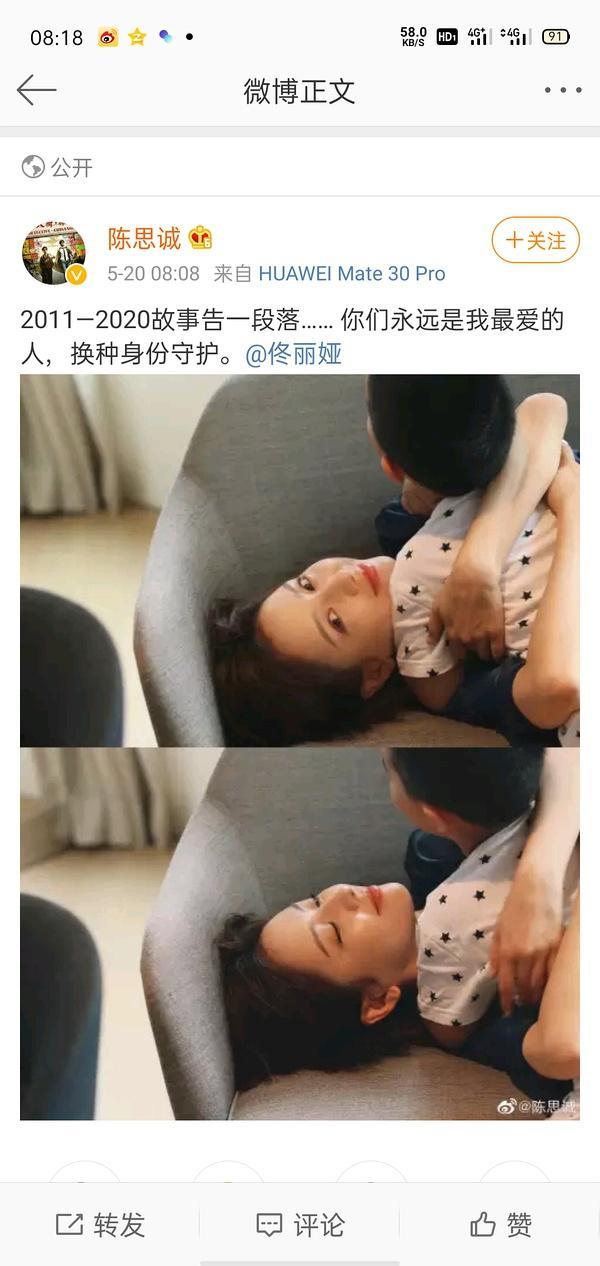Comment on the post via 评论
This screenshot has width=600, height=1266.
(300, 1224)
